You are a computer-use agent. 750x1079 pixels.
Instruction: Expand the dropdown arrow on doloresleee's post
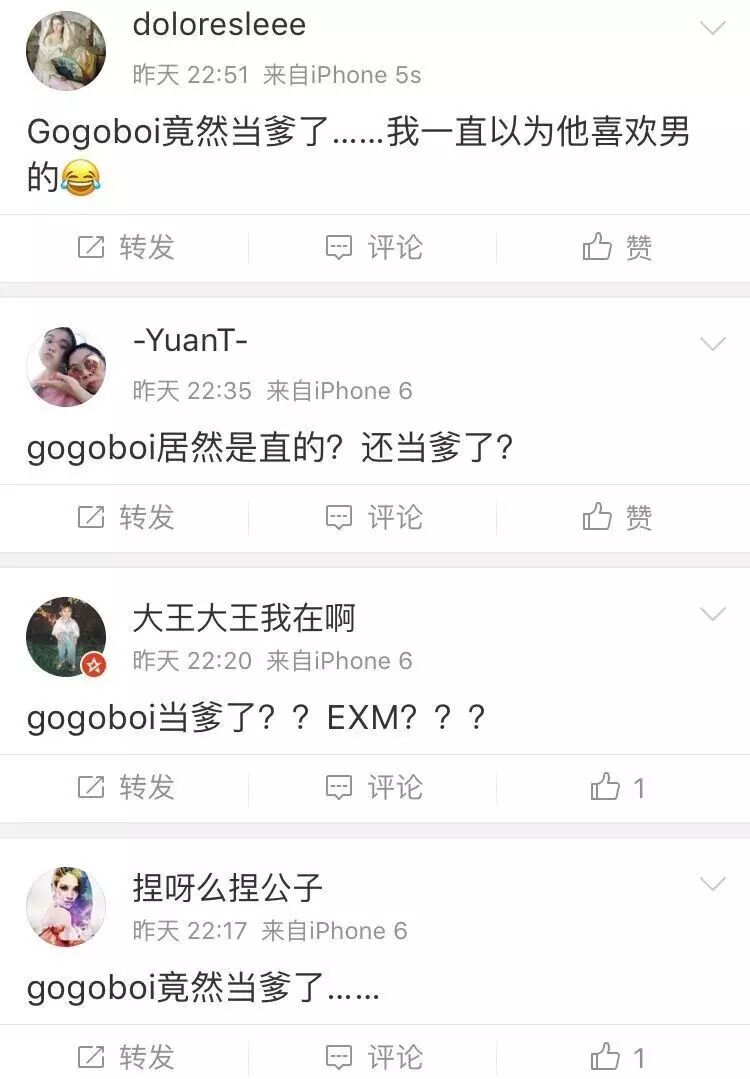(x=712, y=29)
